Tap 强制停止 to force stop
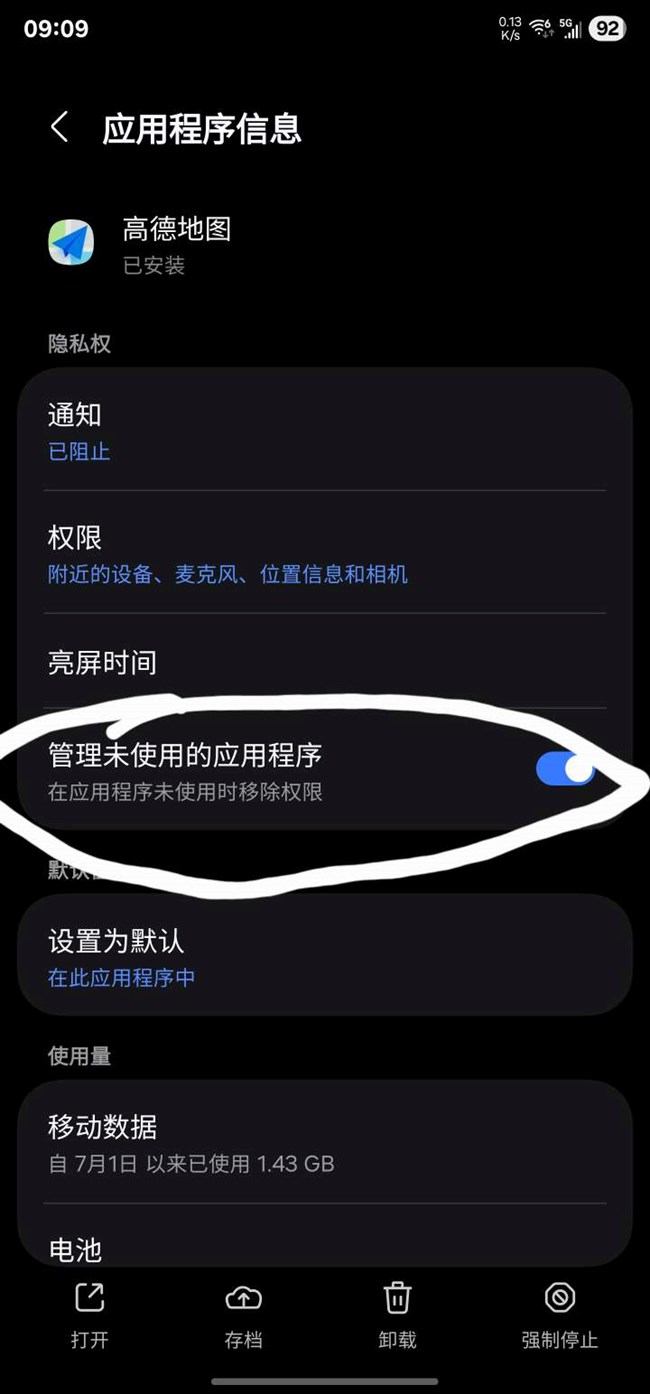This screenshot has height=1394, width=650. [559, 1315]
